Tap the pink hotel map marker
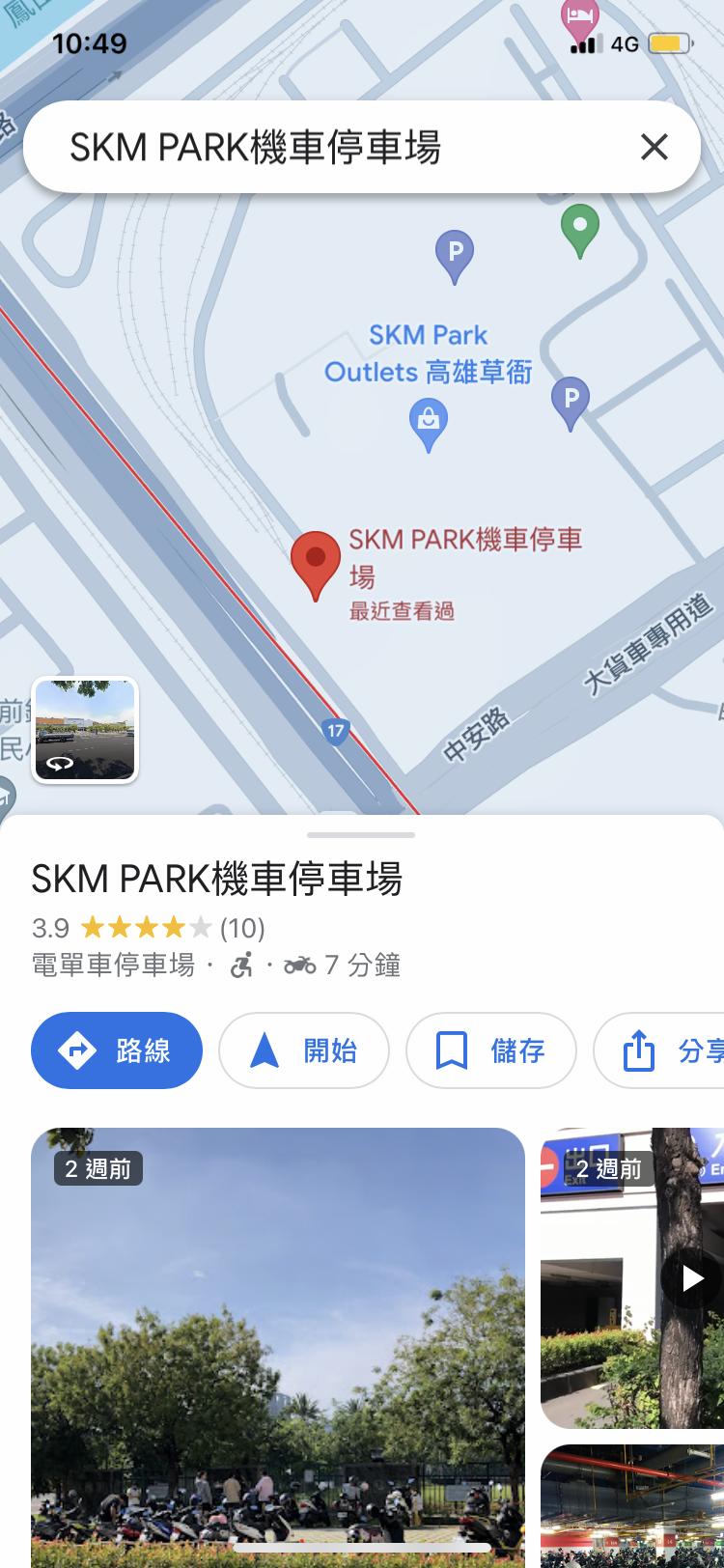724x1568 pixels. (x=579, y=17)
